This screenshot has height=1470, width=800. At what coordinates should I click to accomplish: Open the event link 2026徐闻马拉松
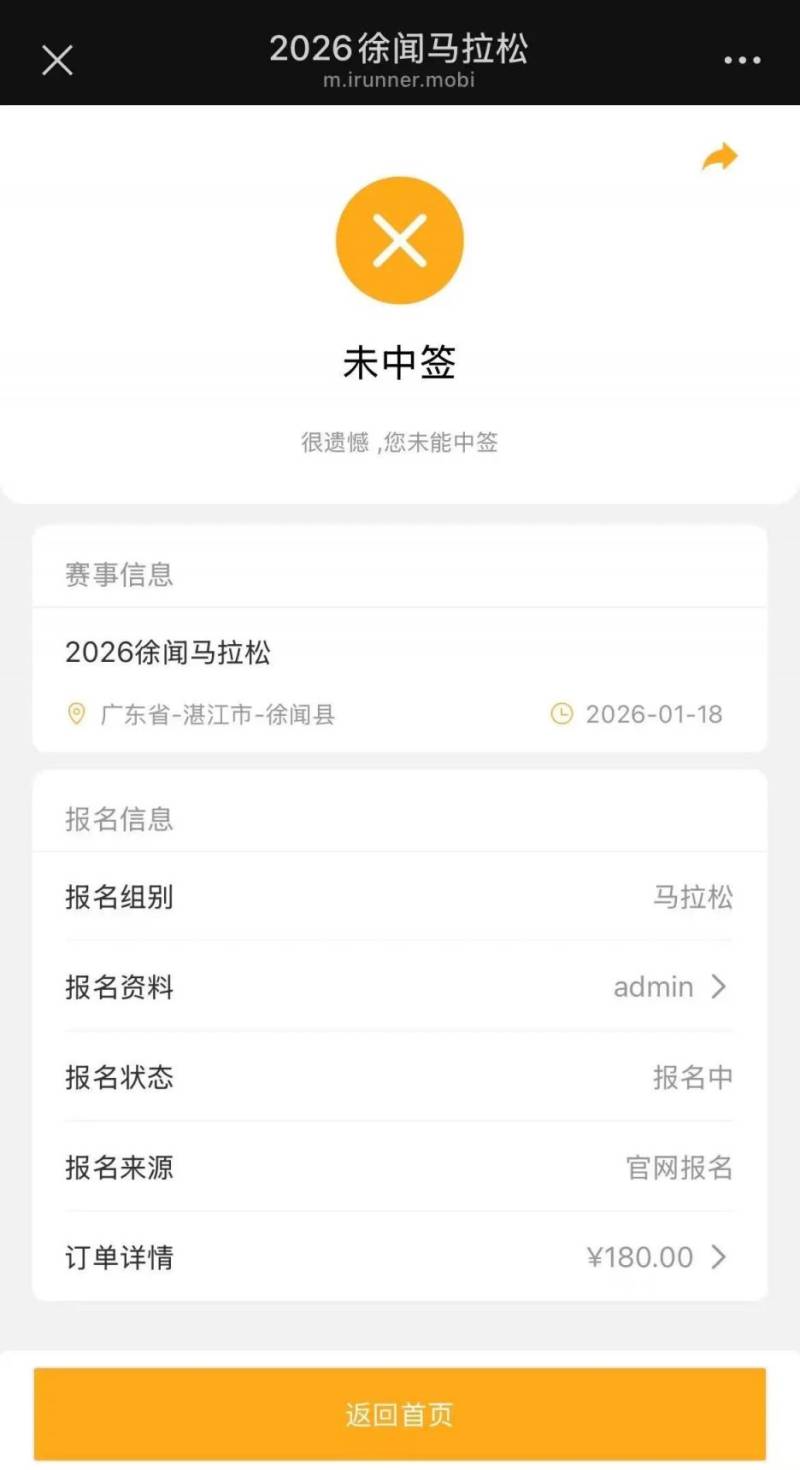point(168,653)
